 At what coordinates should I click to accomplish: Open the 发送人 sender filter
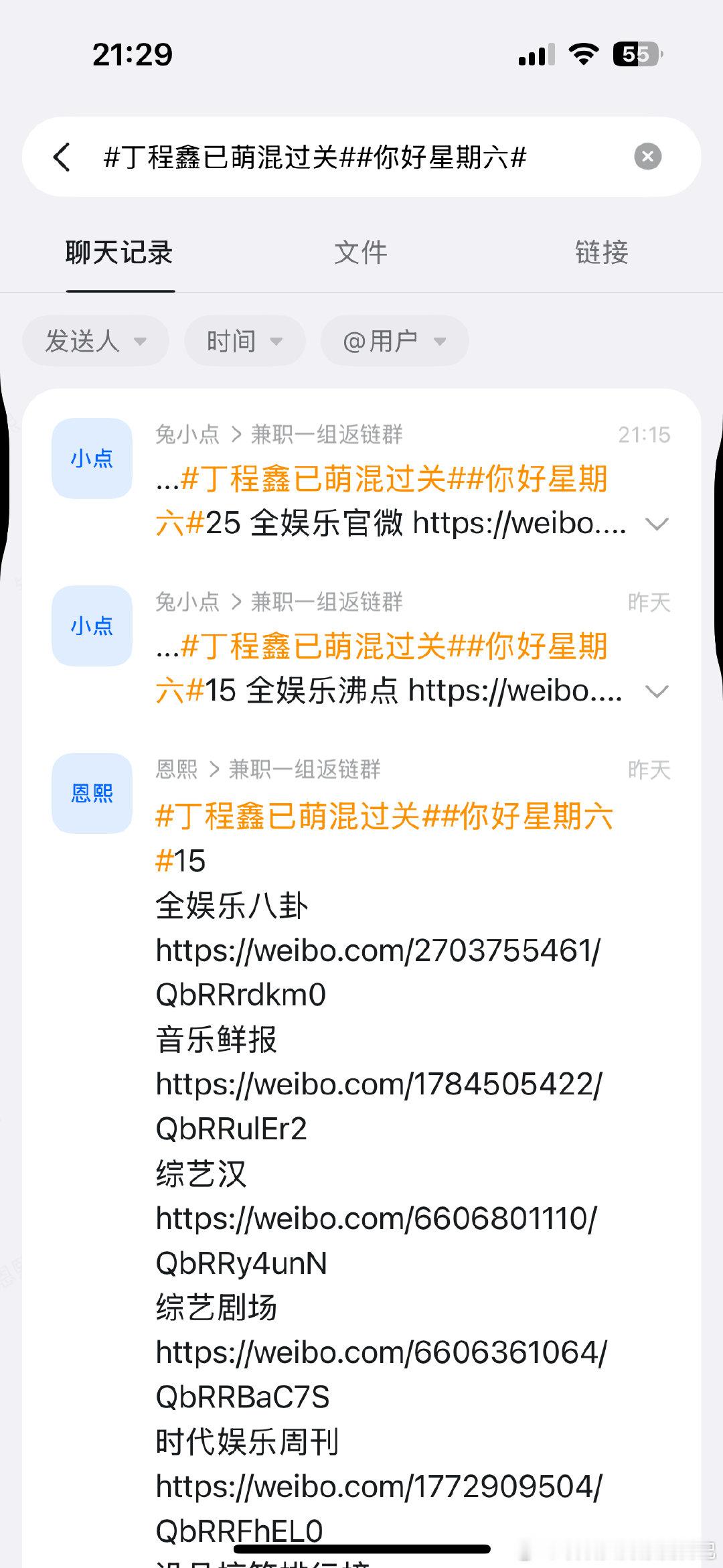click(x=95, y=341)
